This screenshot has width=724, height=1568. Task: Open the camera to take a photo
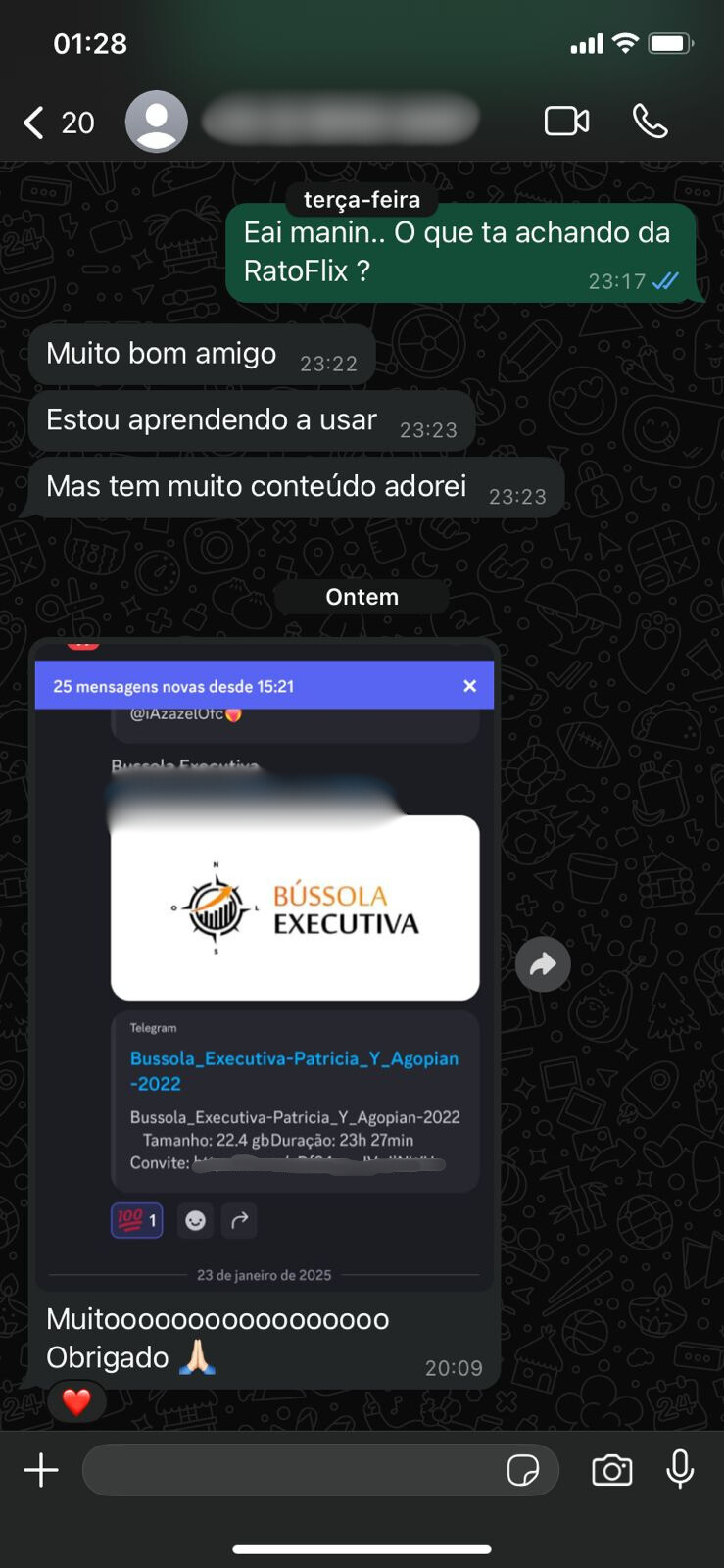pos(612,1470)
